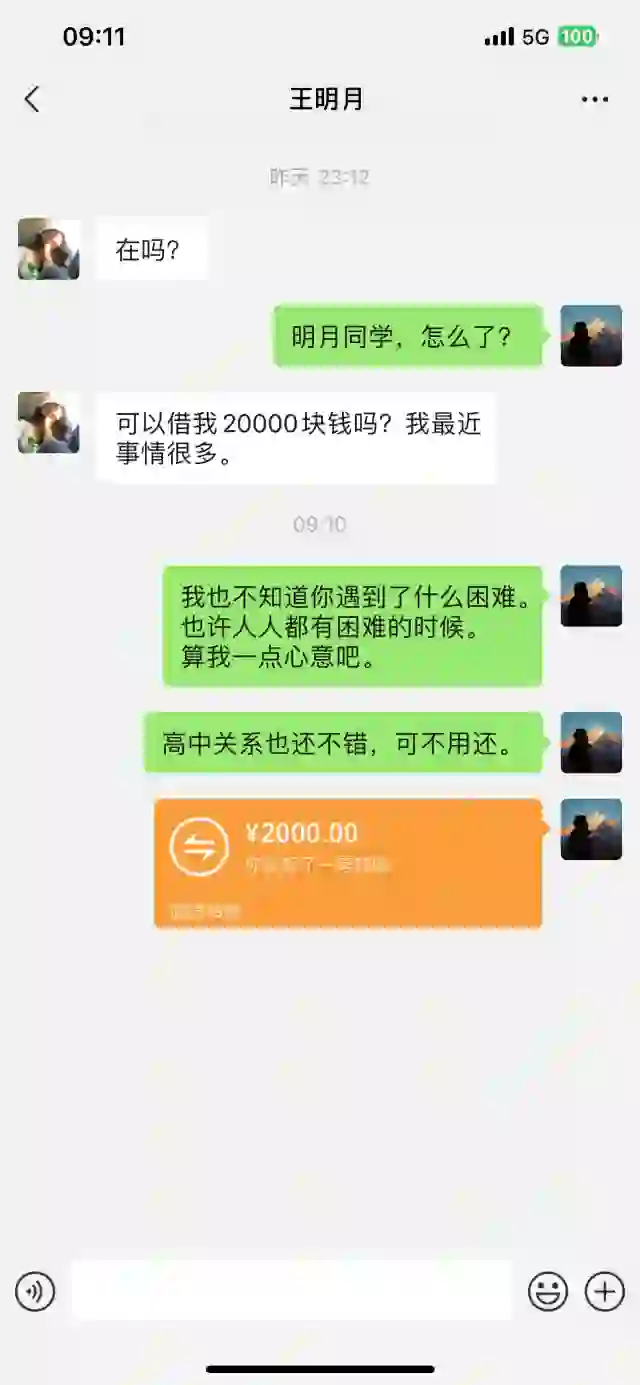Open the three-dot chat info menu
Image resolution: width=640 pixels, height=1385 pixels.
[x=595, y=99]
